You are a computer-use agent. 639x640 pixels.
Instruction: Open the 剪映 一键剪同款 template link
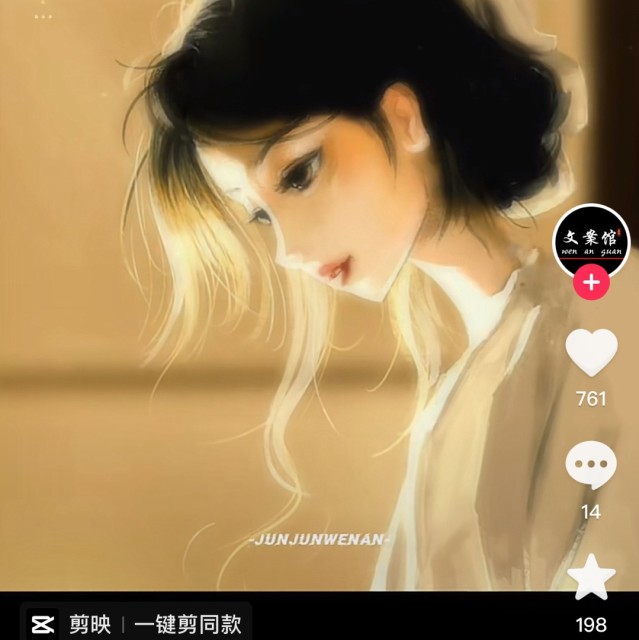tap(135, 624)
